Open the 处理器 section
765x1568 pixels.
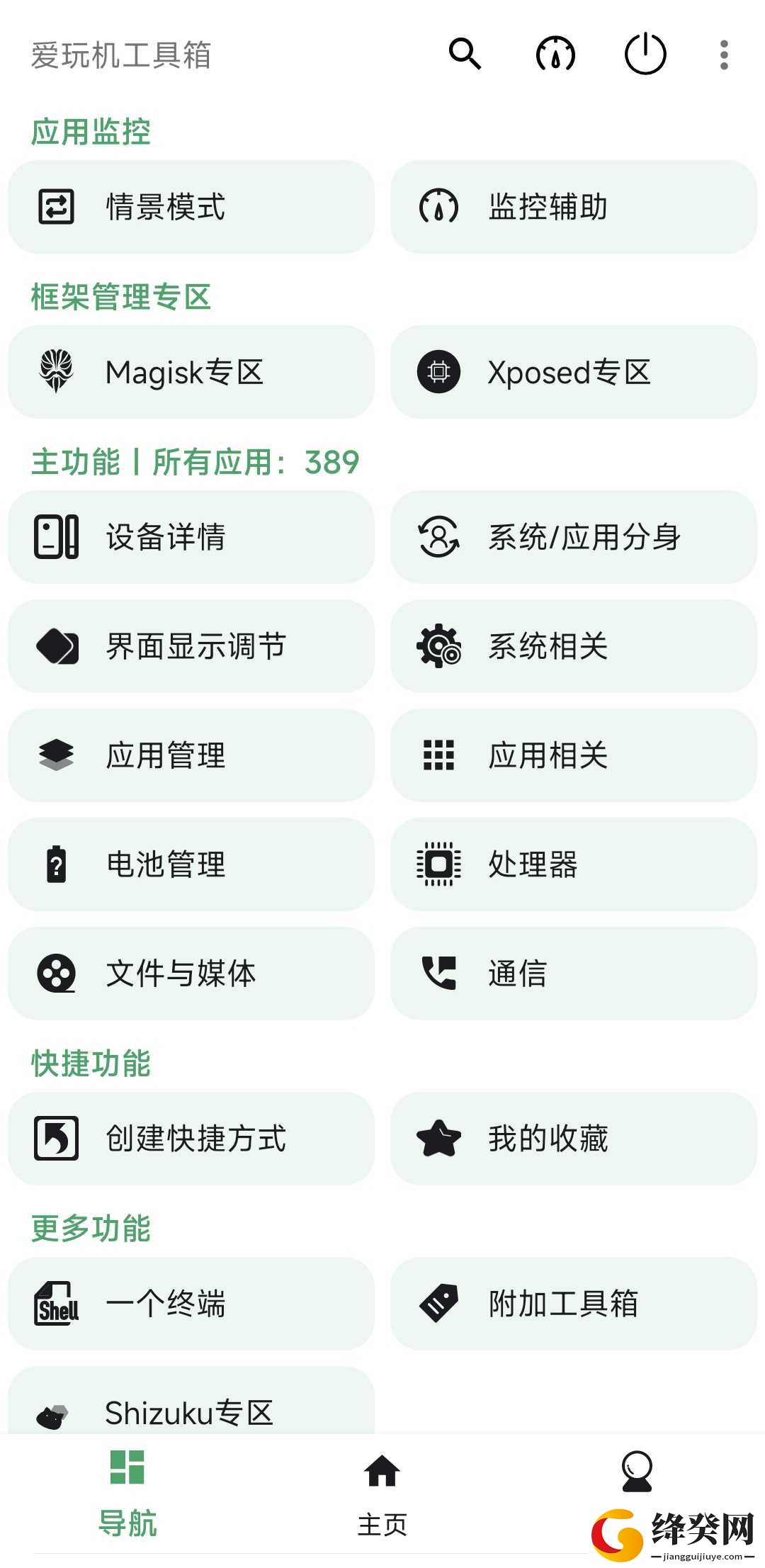[x=574, y=864]
